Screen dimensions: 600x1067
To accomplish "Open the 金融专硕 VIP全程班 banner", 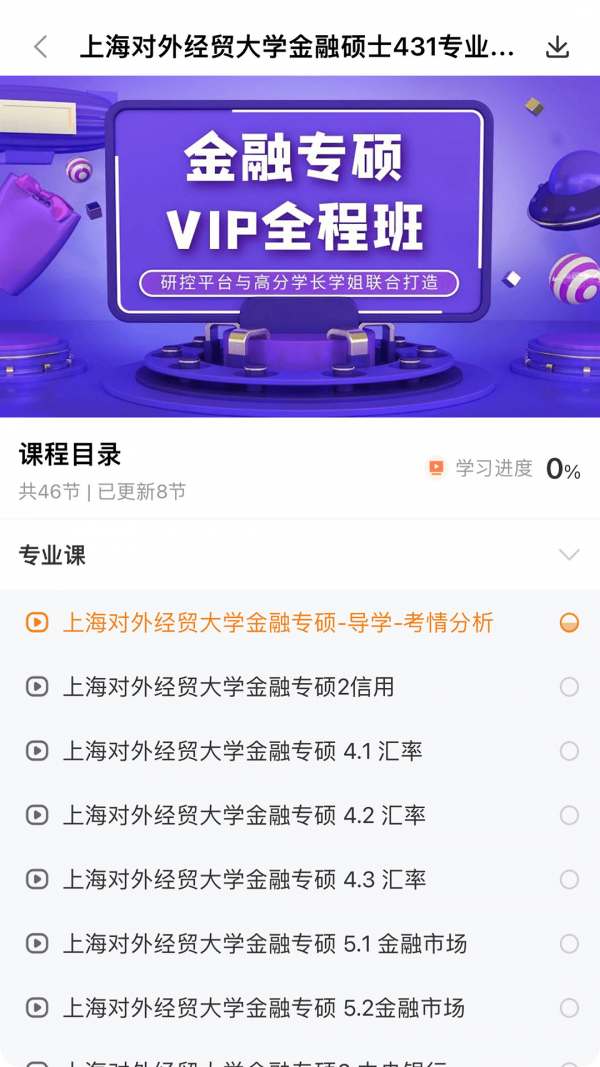I will 300,246.
